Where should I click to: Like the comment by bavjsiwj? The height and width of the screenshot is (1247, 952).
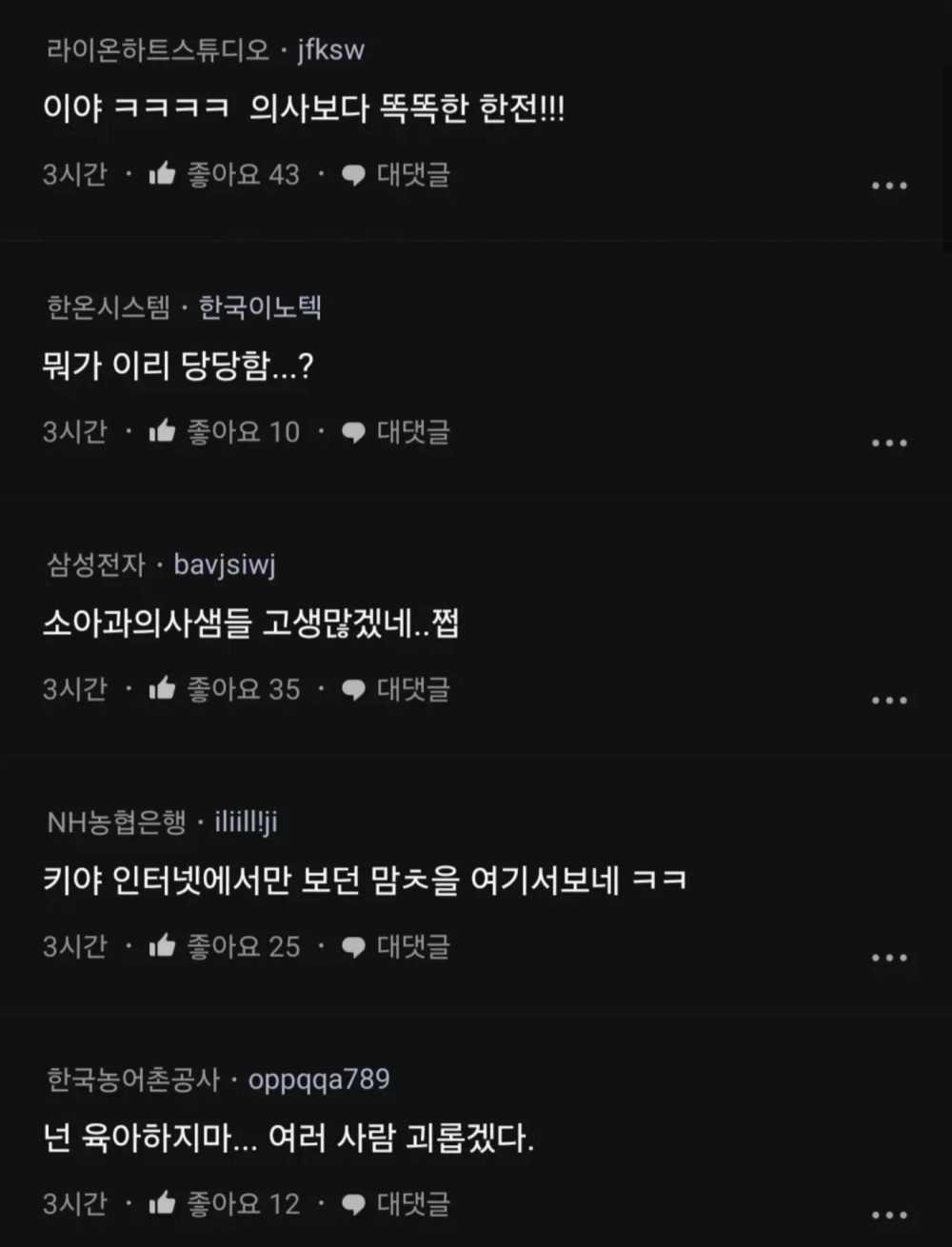point(164,689)
